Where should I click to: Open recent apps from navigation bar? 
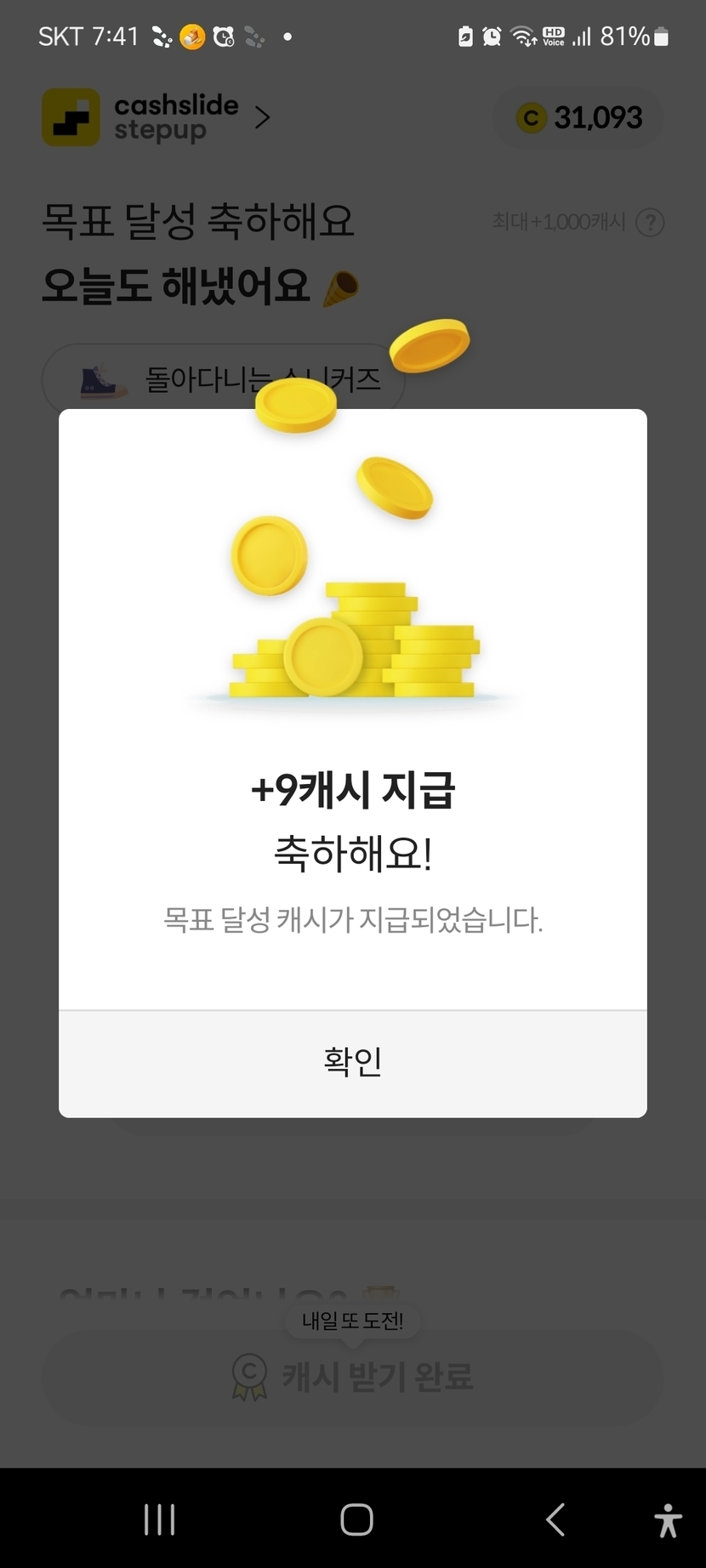pos(159,1520)
